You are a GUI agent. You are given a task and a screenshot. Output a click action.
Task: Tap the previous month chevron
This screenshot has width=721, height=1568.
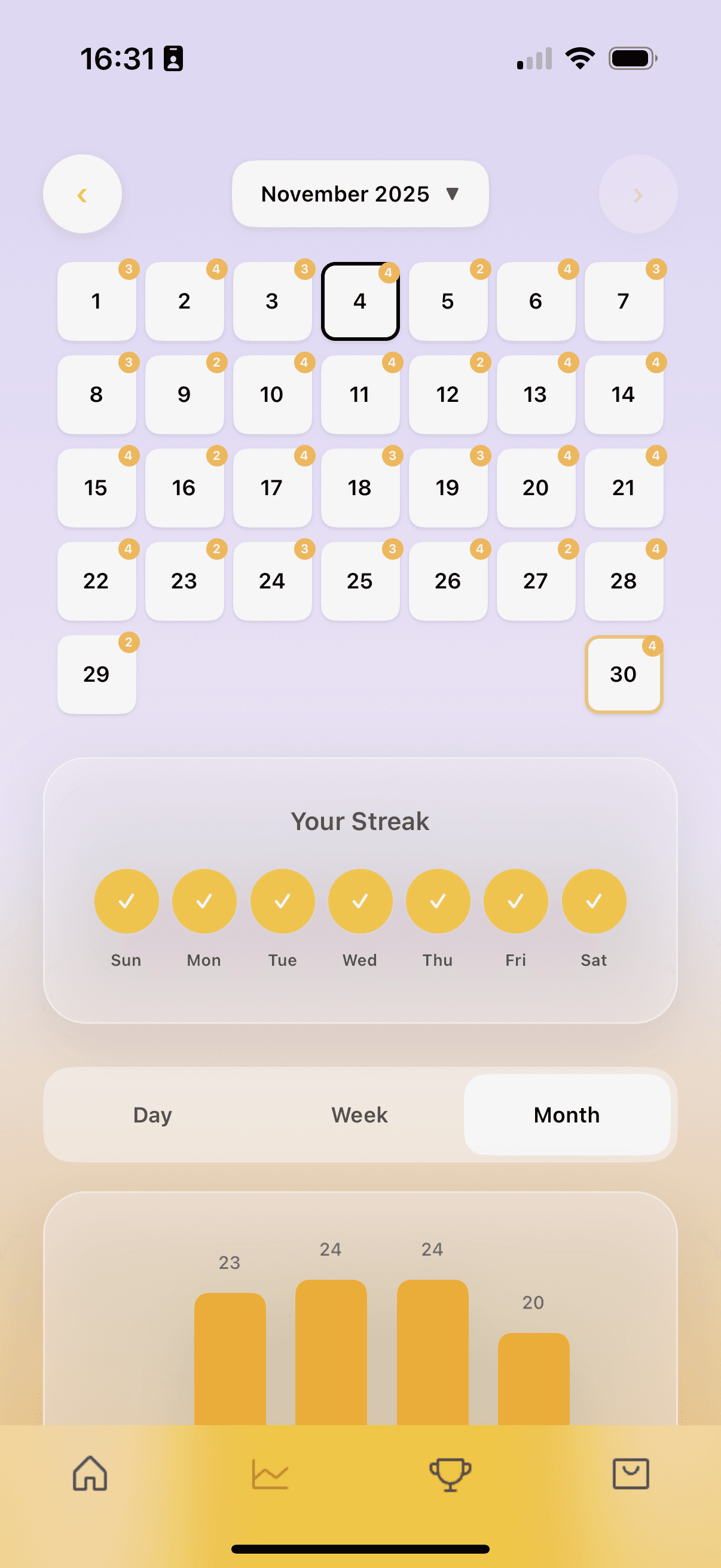point(82,194)
